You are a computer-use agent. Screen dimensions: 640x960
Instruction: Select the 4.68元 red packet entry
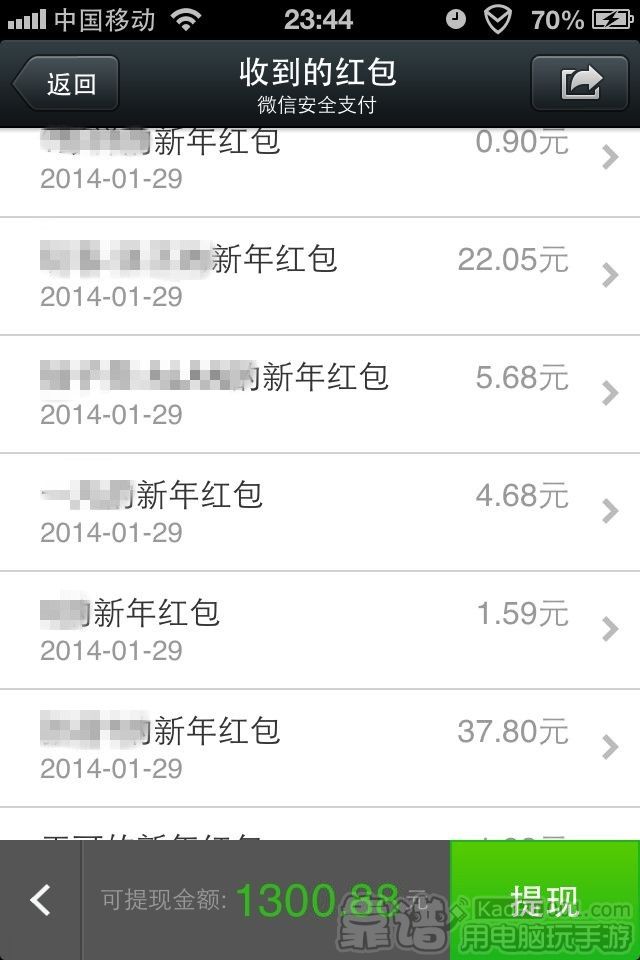tap(320, 511)
